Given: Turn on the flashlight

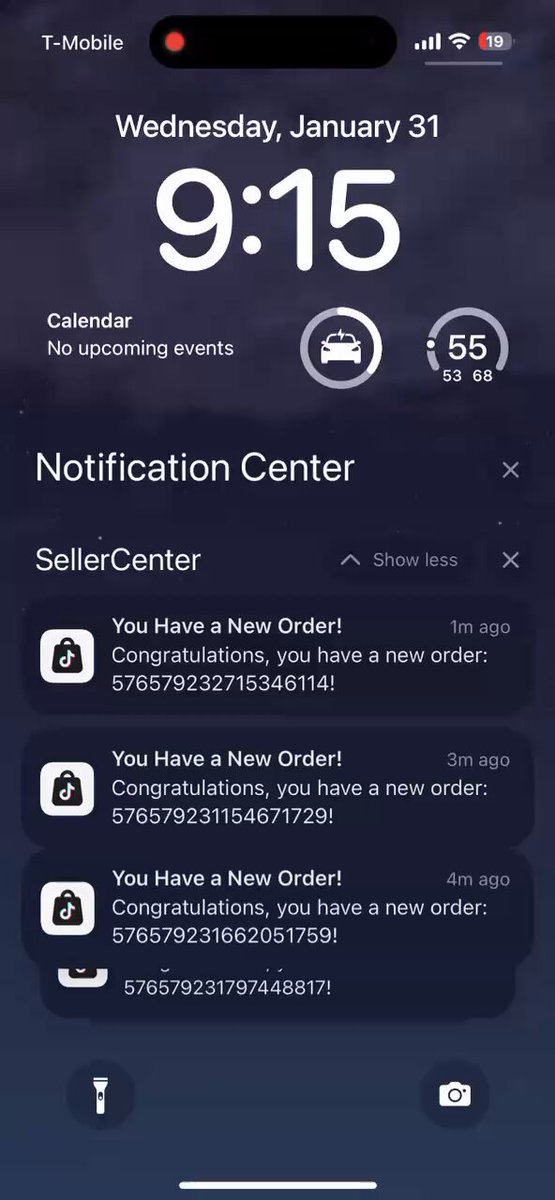Looking at the screenshot, I should (99, 1095).
